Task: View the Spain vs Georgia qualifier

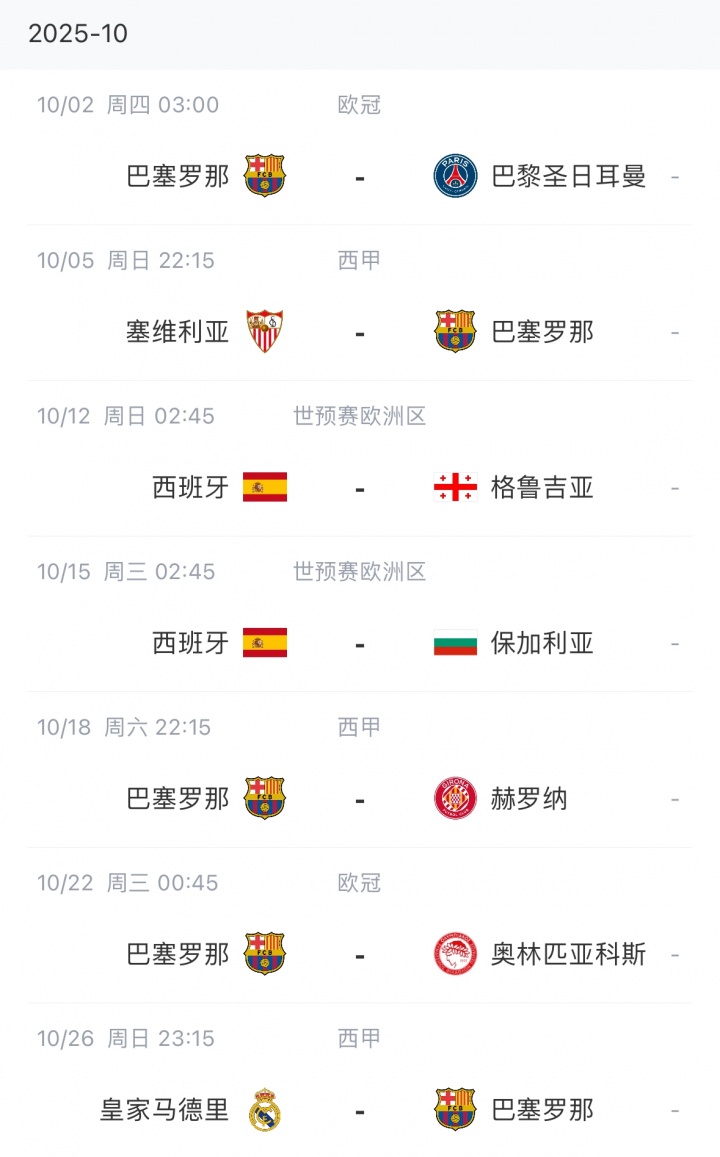Action: [360, 487]
